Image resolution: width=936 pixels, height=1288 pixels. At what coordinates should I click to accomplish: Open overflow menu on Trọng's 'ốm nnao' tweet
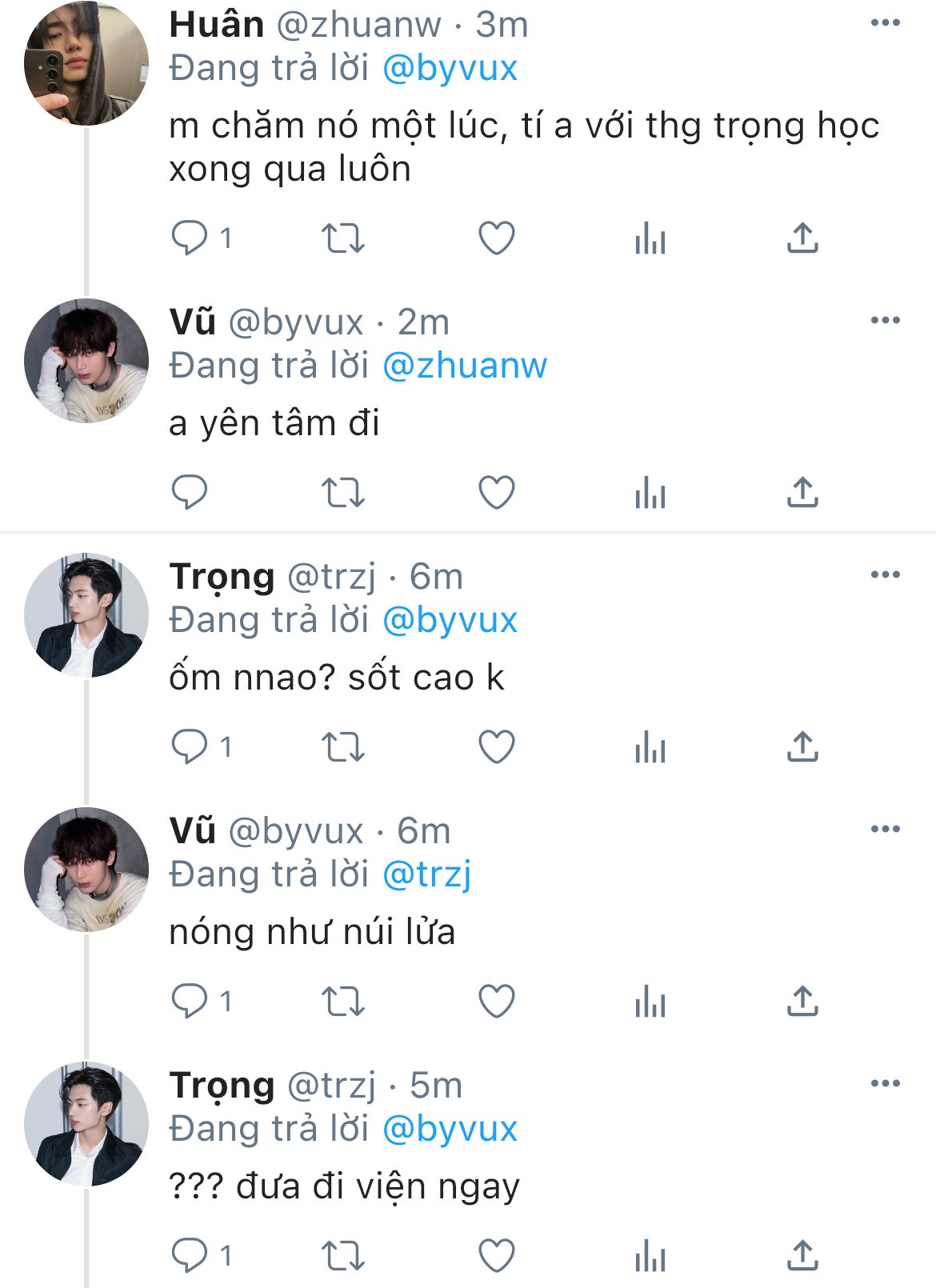coord(885,574)
